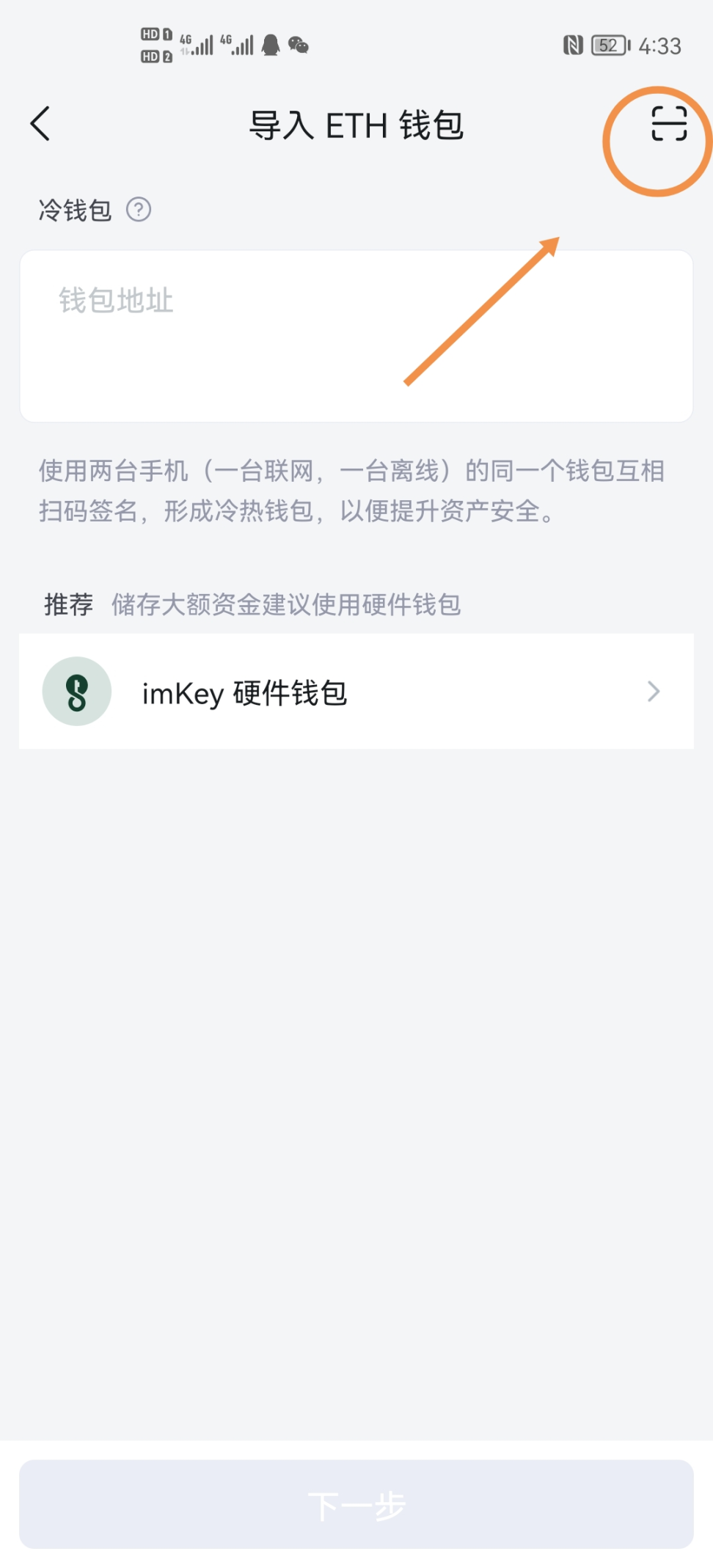
Task: Focus the wallet address field
Action: (356, 336)
